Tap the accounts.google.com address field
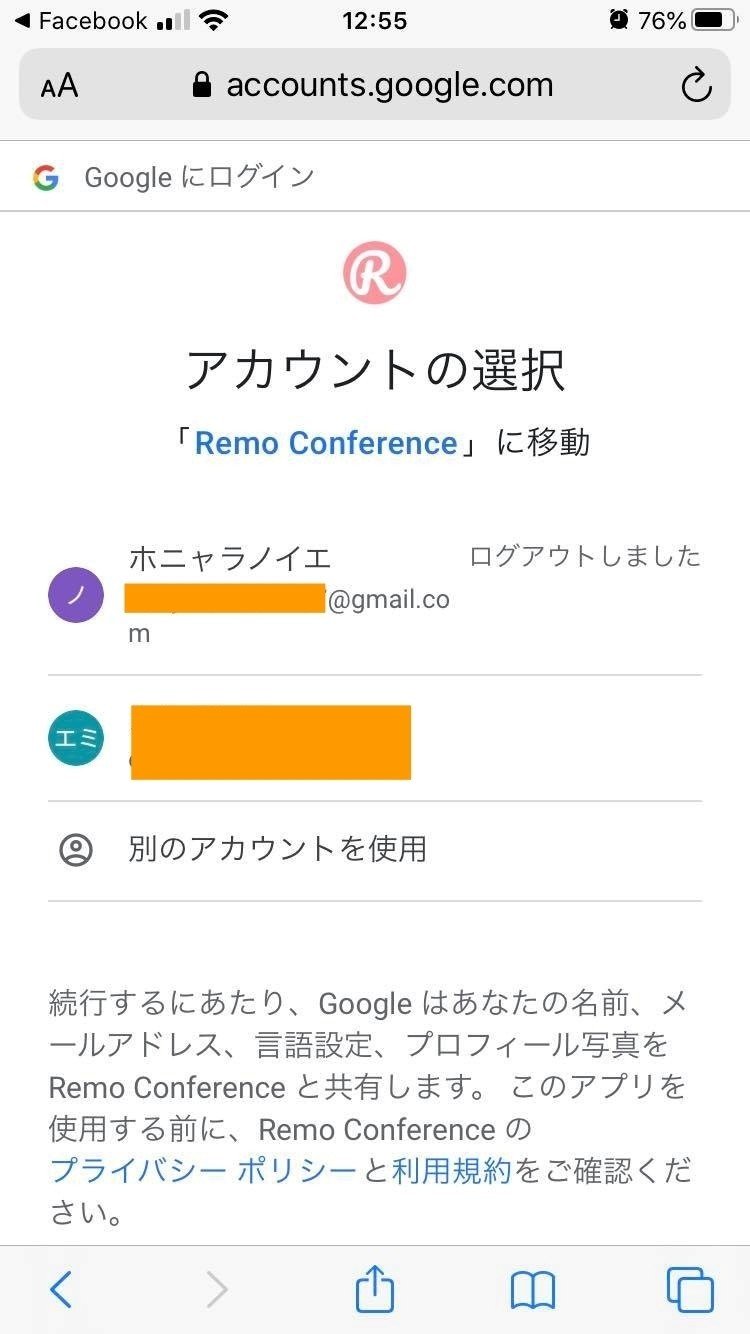 coord(390,85)
